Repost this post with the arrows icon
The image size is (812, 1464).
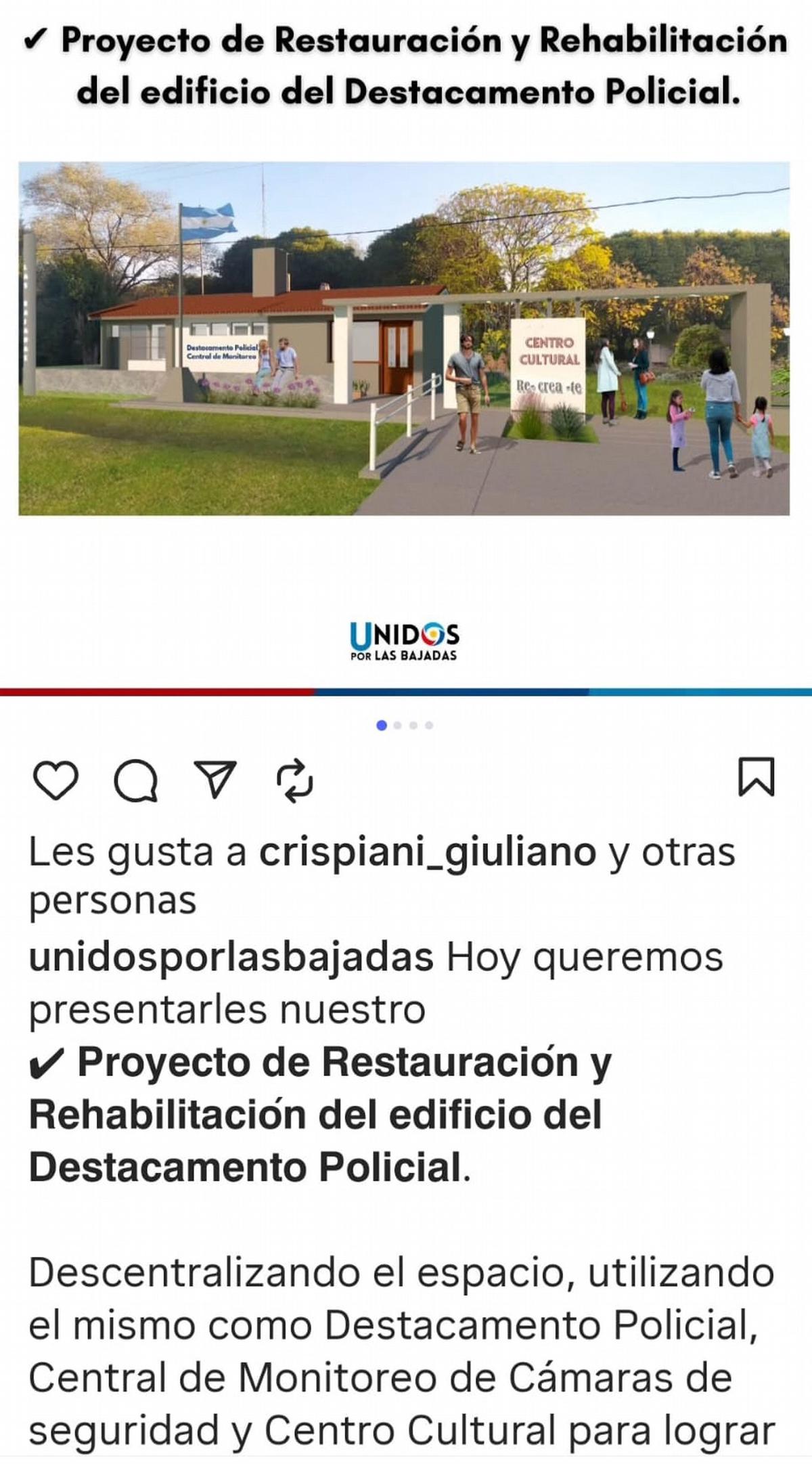pos(295,780)
